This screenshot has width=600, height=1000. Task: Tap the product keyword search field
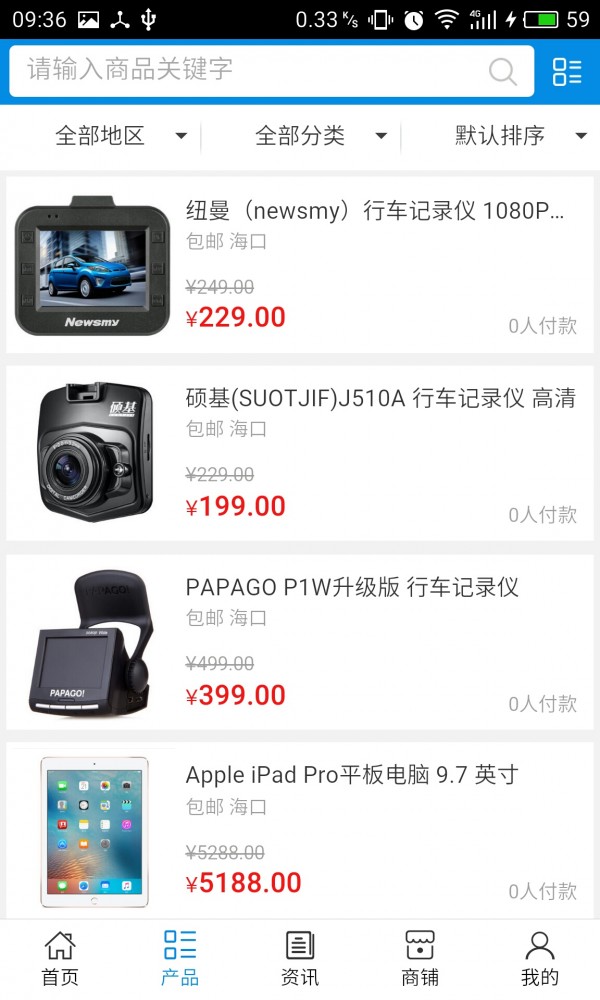click(250, 70)
